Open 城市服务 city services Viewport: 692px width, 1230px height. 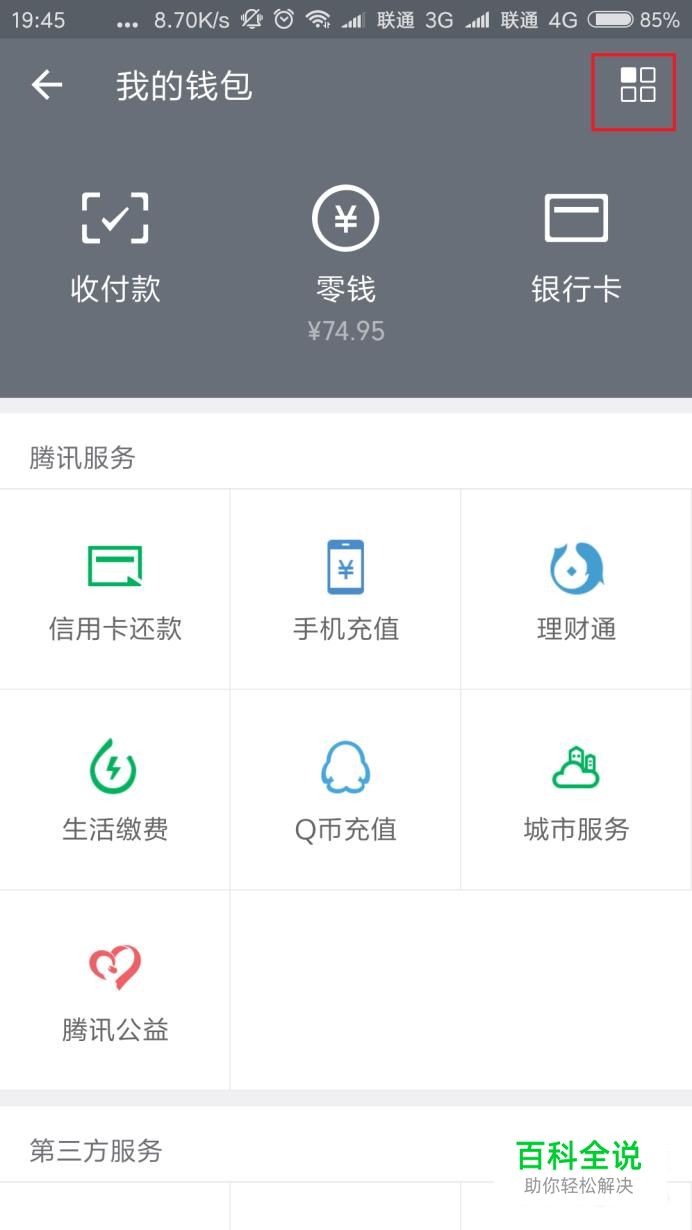click(x=576, y=790)
